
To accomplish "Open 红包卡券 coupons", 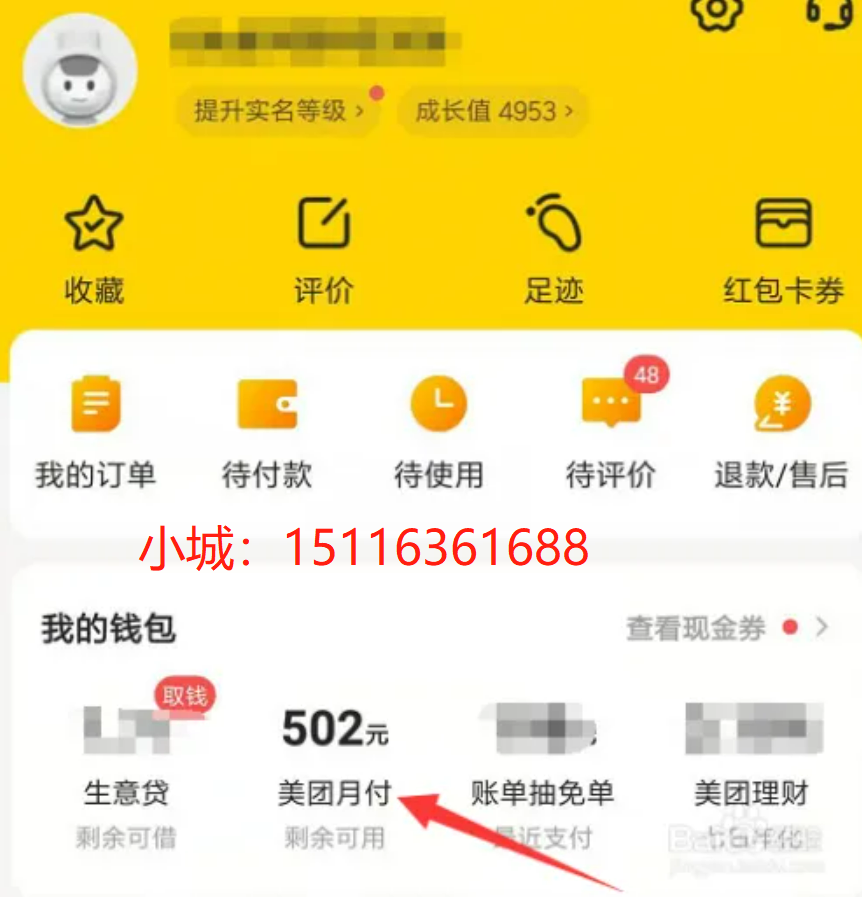I will coord(783,250).
